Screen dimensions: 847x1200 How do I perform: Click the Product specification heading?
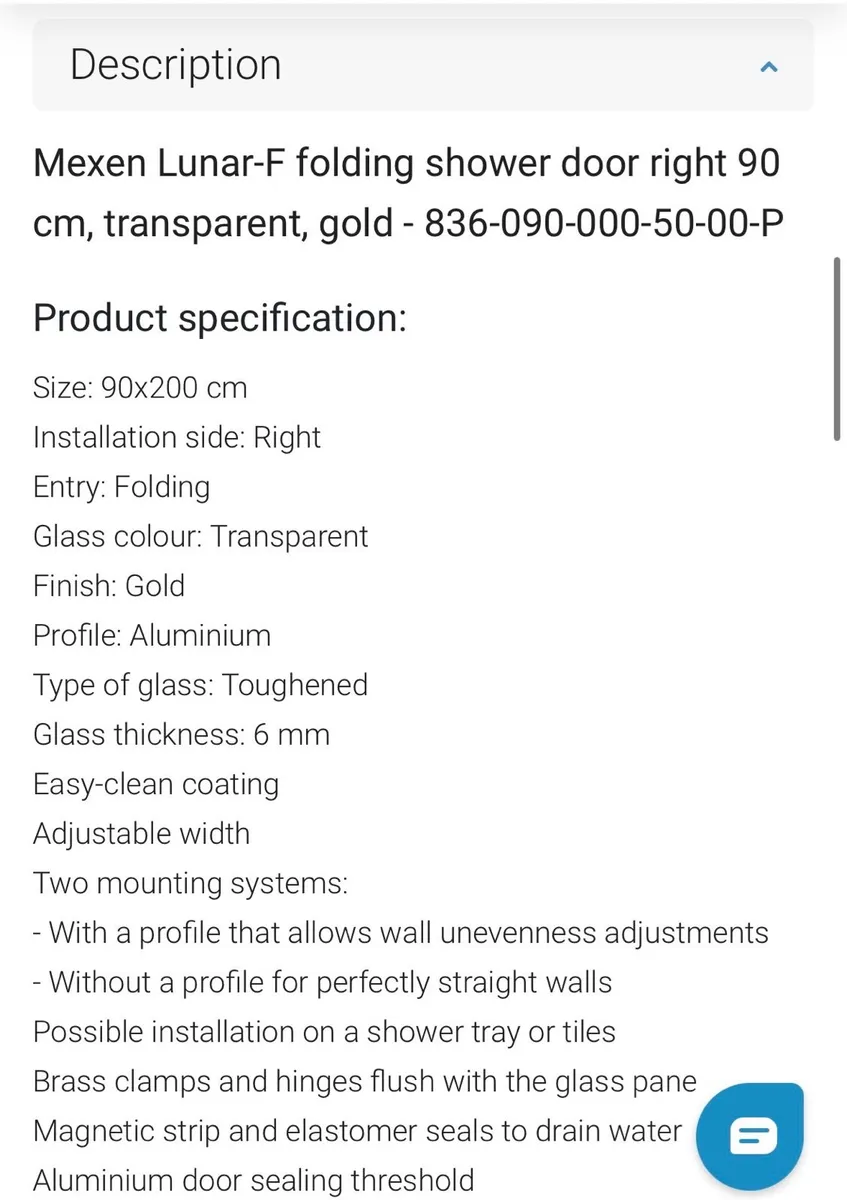(x=219, y=318)
